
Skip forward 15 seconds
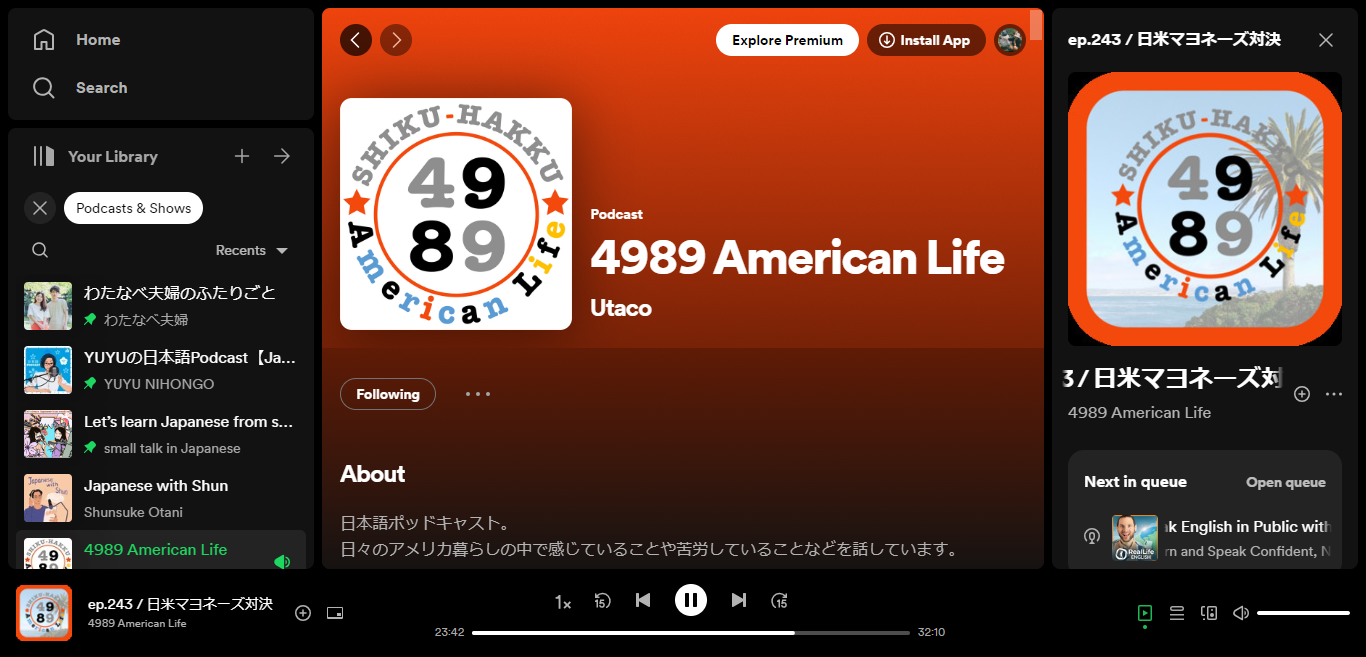click(780, 600)
